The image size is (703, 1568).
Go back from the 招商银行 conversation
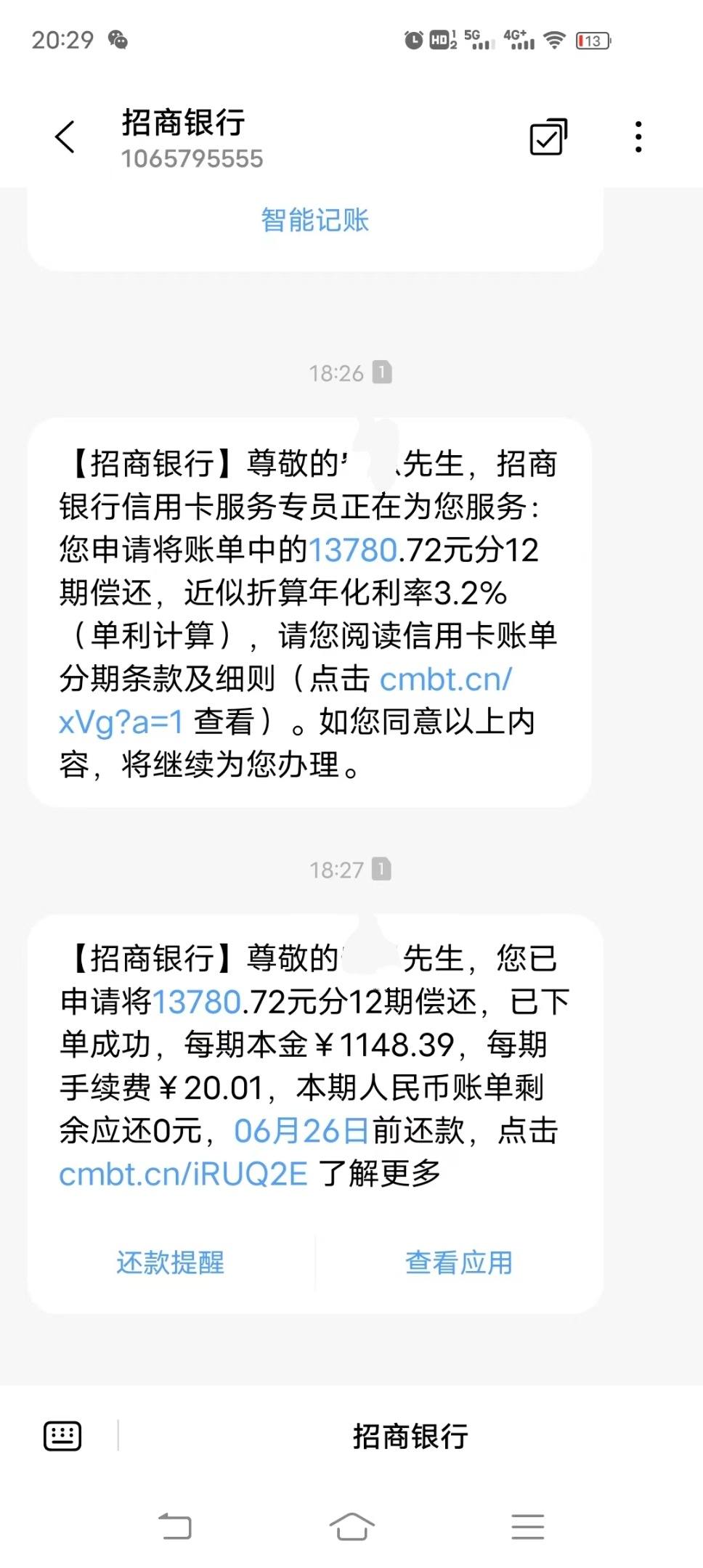tap(65, 136)
